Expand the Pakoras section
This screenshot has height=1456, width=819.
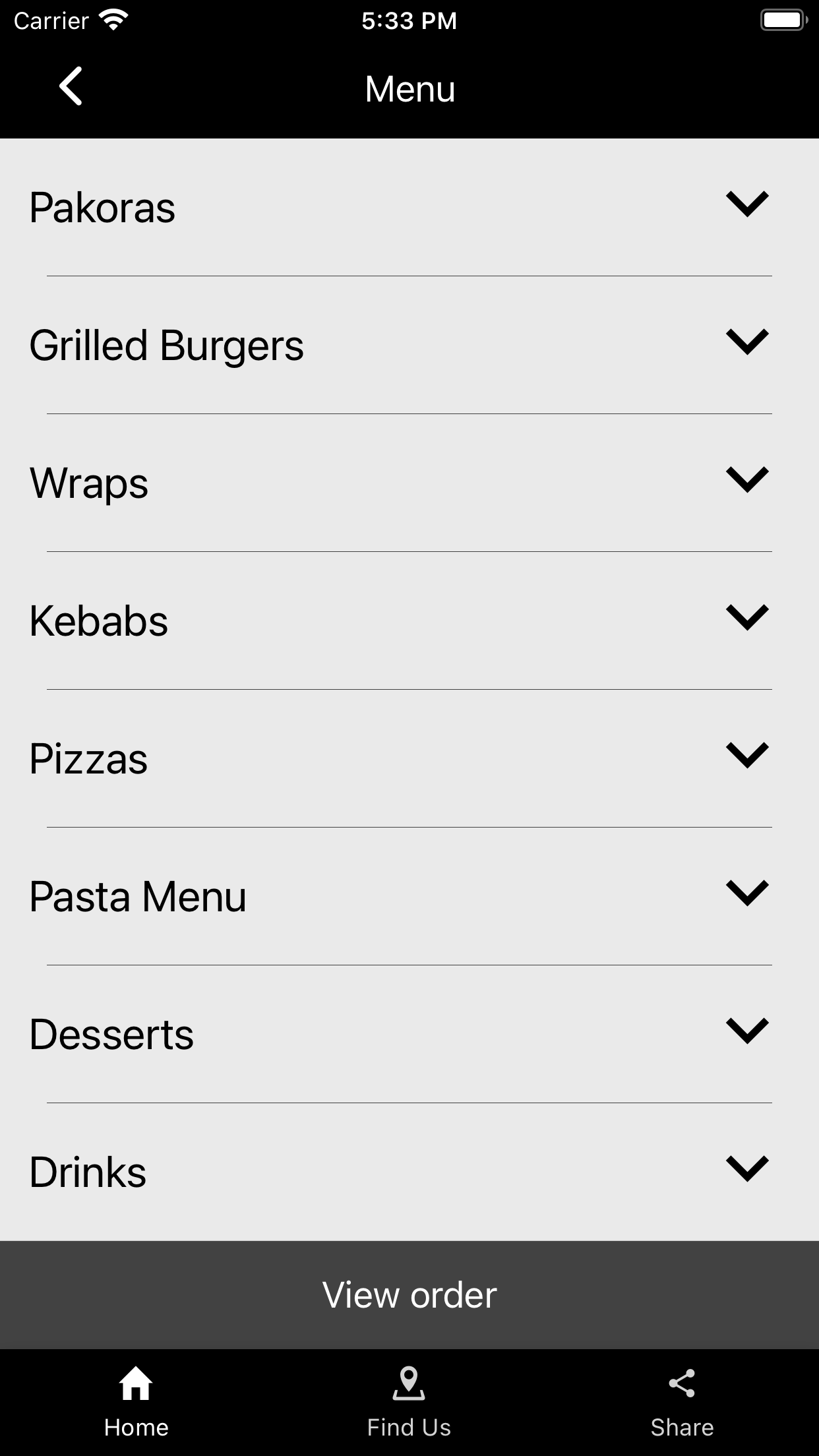[746, 204]
